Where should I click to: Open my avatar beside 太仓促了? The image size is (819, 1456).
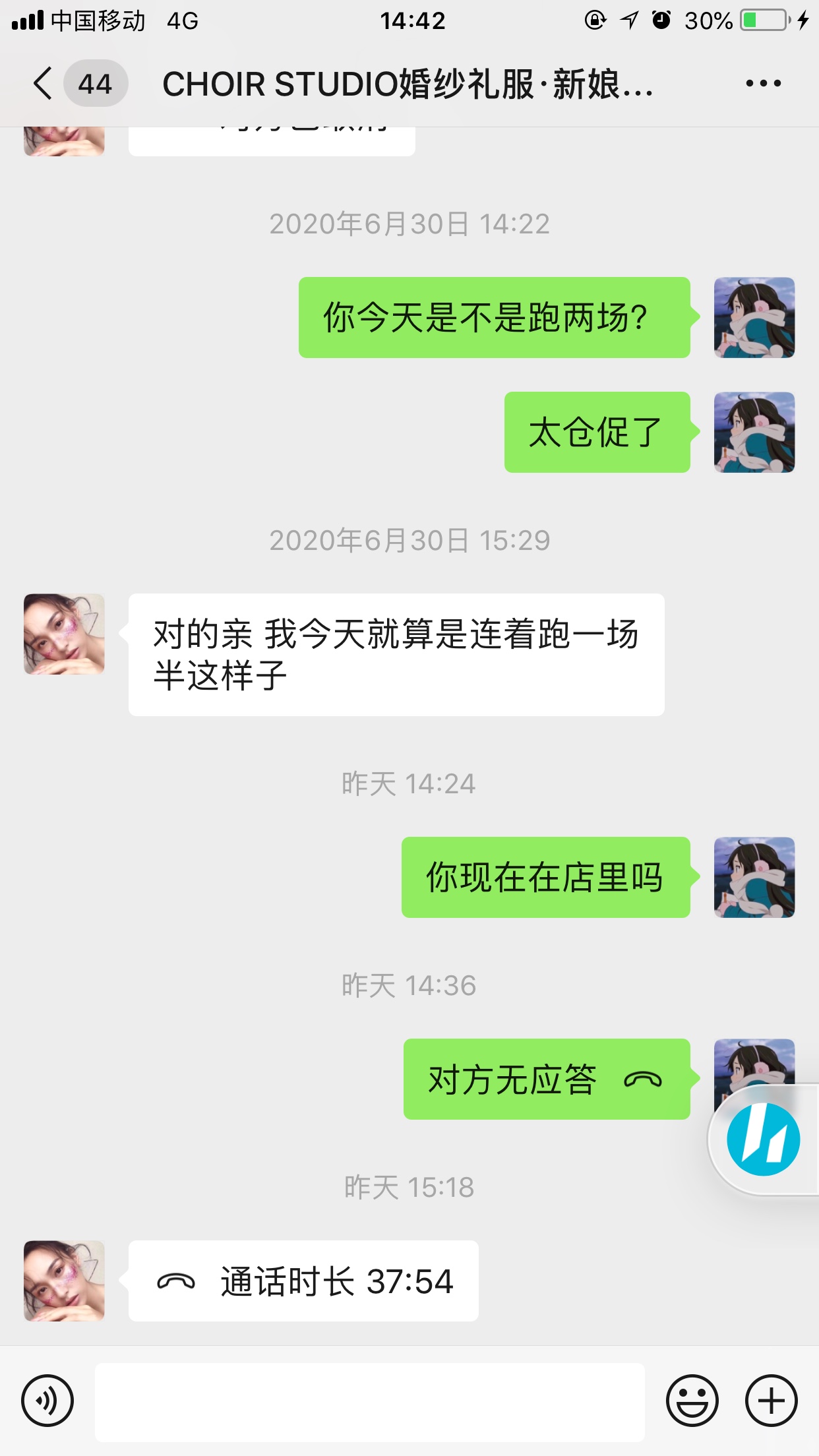(x=754, y=432)
